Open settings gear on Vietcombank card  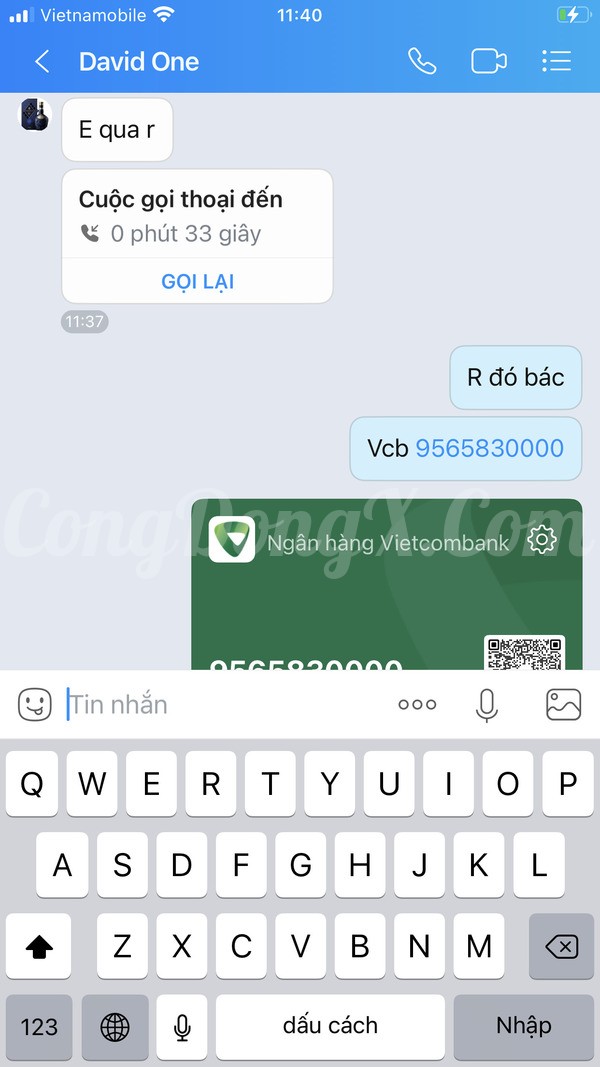click(541, 541)
